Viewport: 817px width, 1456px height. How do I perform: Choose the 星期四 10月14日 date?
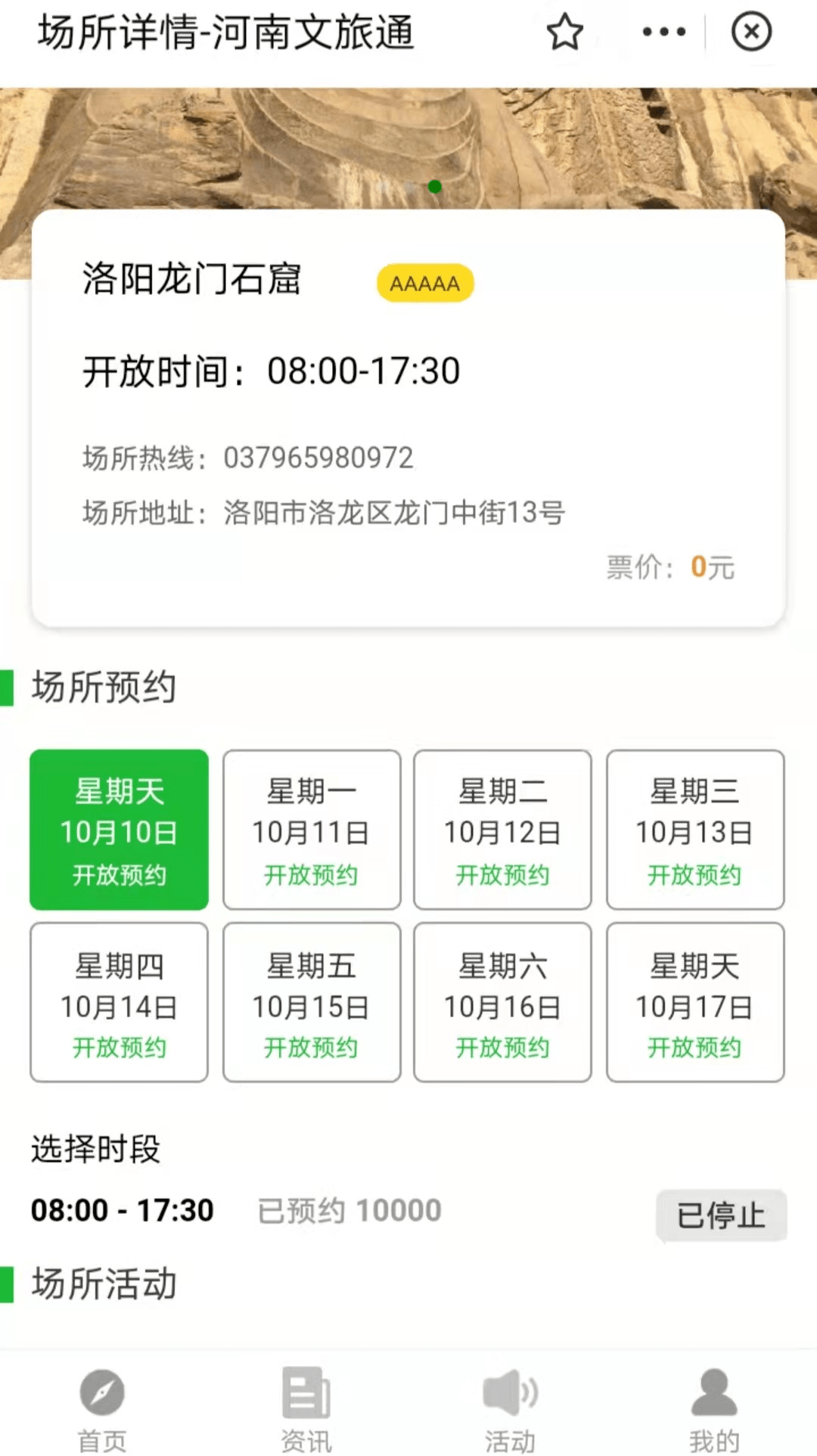coord(120,1003)
